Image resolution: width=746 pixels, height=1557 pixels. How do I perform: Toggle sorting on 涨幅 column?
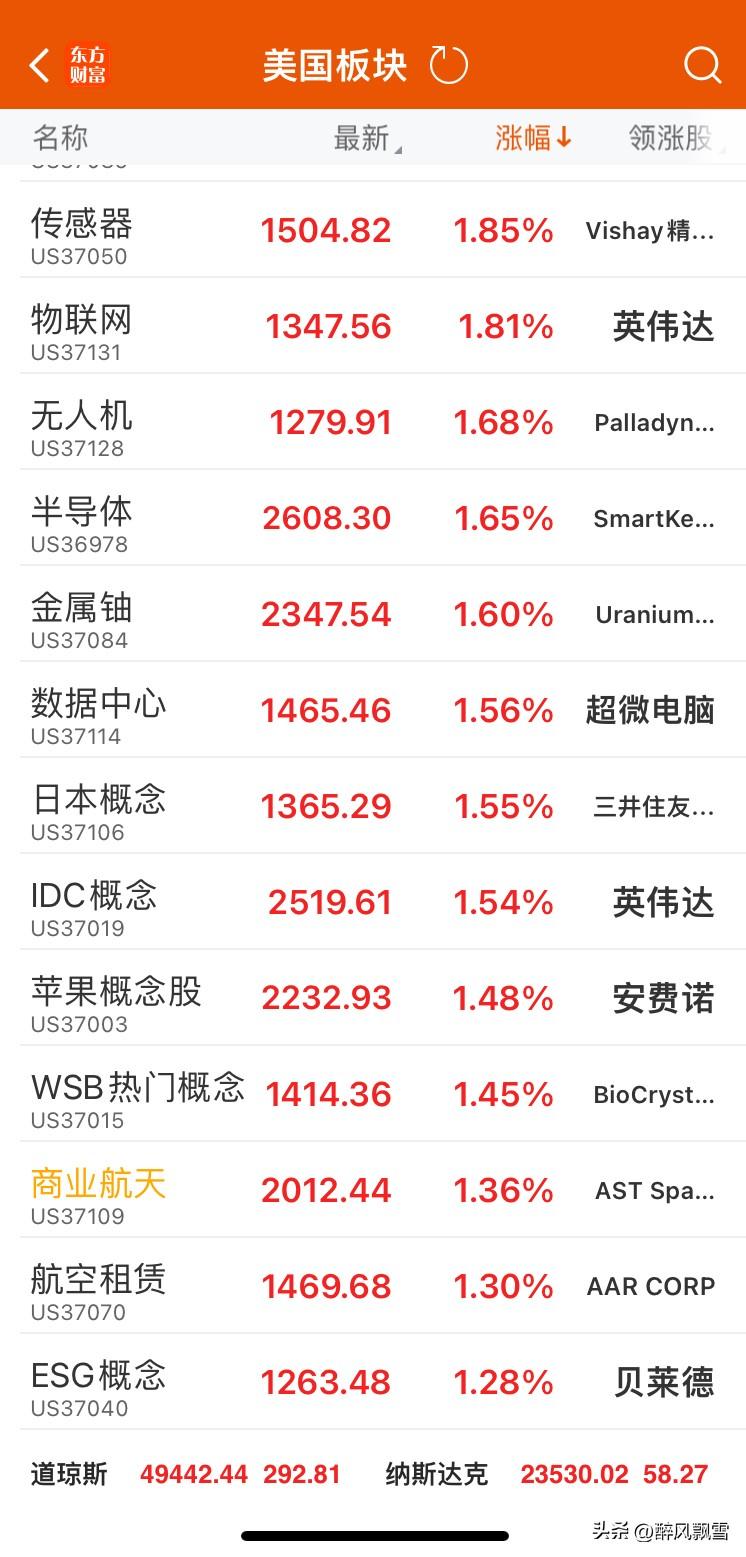(x=533, y=138)
